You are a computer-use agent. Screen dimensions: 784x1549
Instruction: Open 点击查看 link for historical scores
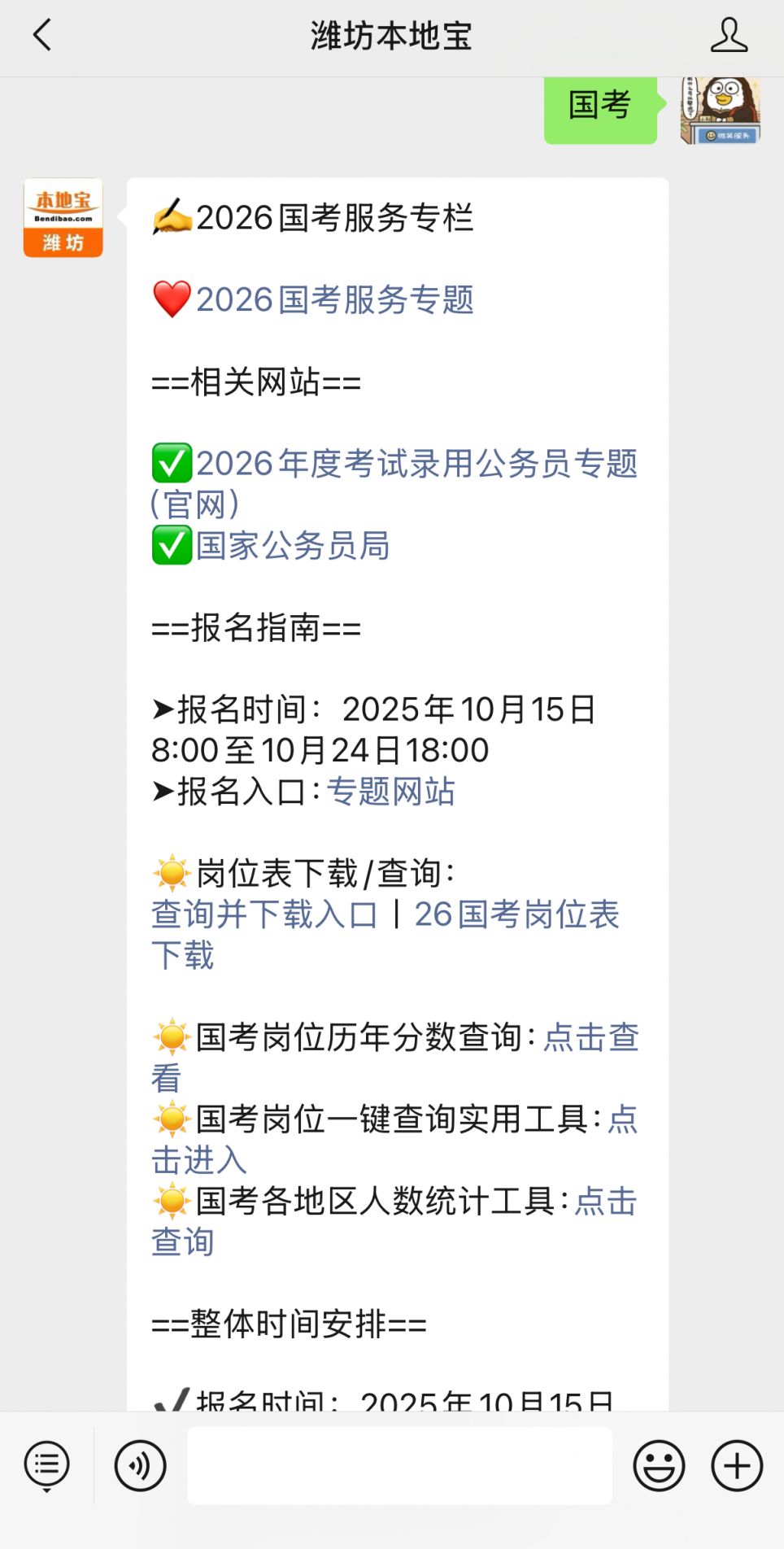click(x=590, y=1037)
